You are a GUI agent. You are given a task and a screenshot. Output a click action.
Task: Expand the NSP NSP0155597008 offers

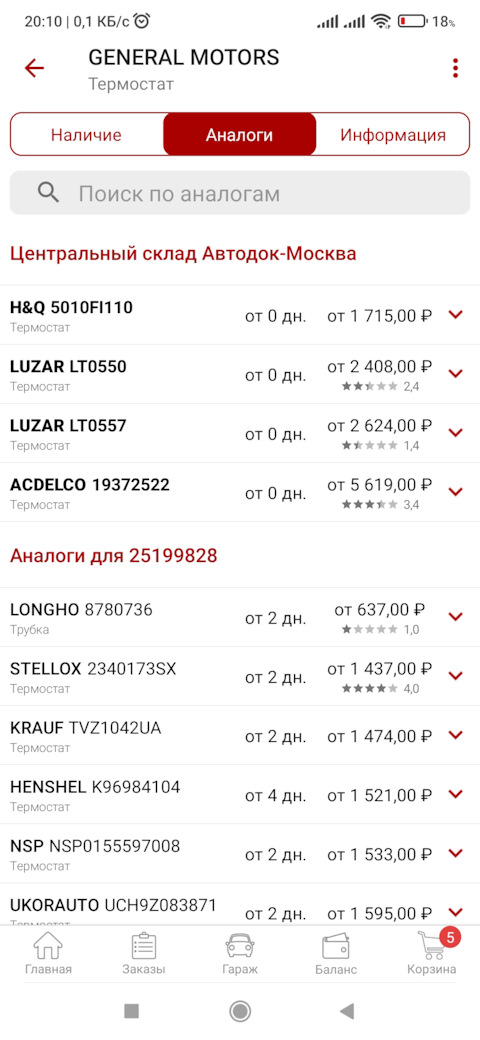pyautogui.click(x=455, y=852)
